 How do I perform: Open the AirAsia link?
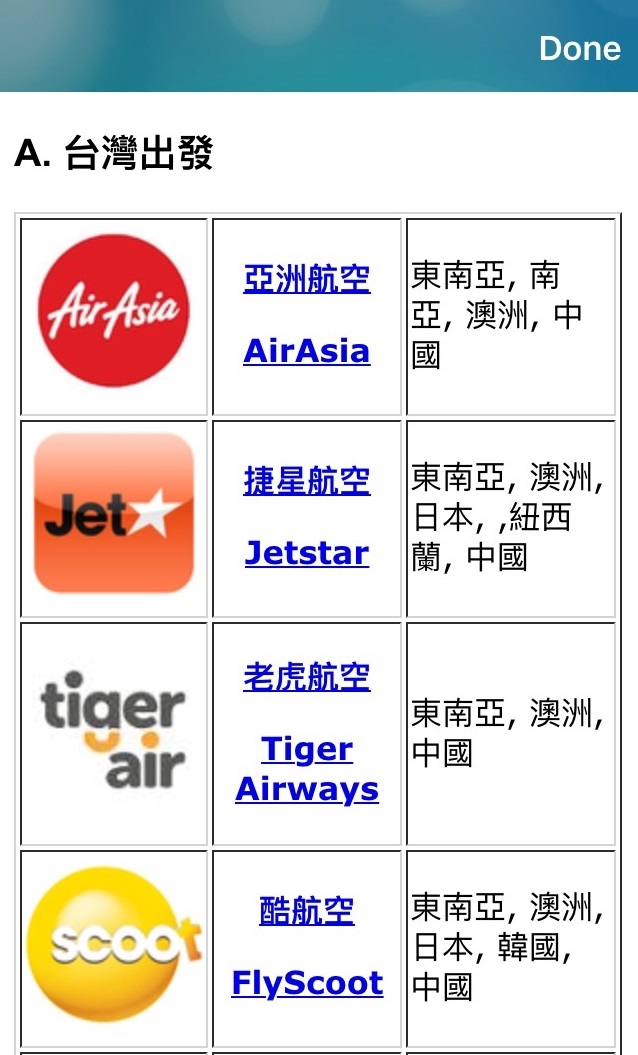pyautogui.click(x=307, y=351)
